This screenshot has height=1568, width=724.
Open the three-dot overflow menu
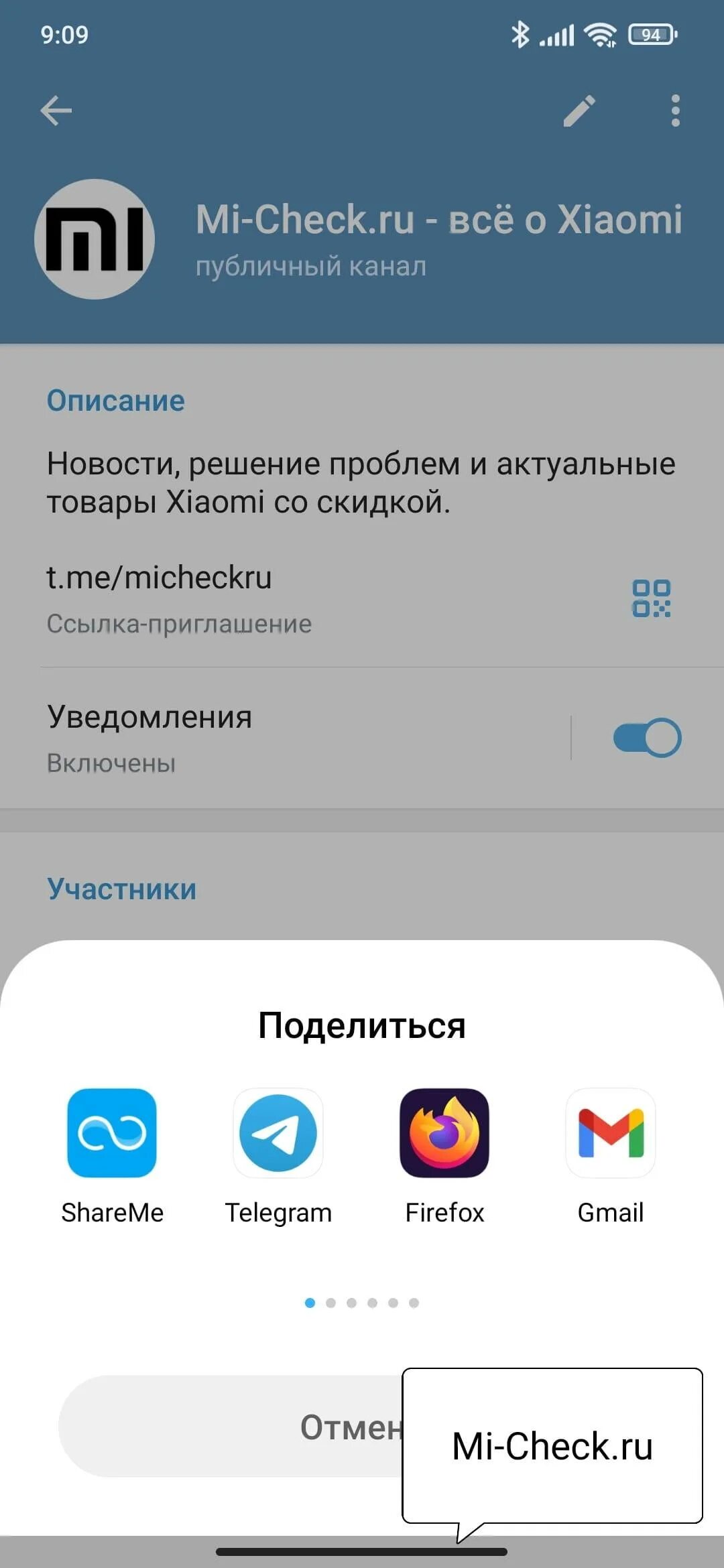pyautogui.click(x=675, y=111)
